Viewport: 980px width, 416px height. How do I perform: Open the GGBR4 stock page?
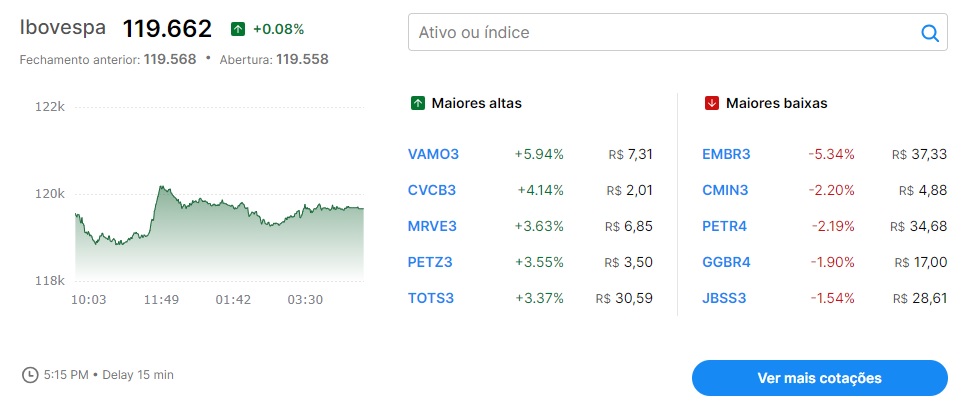pos(727,262)
